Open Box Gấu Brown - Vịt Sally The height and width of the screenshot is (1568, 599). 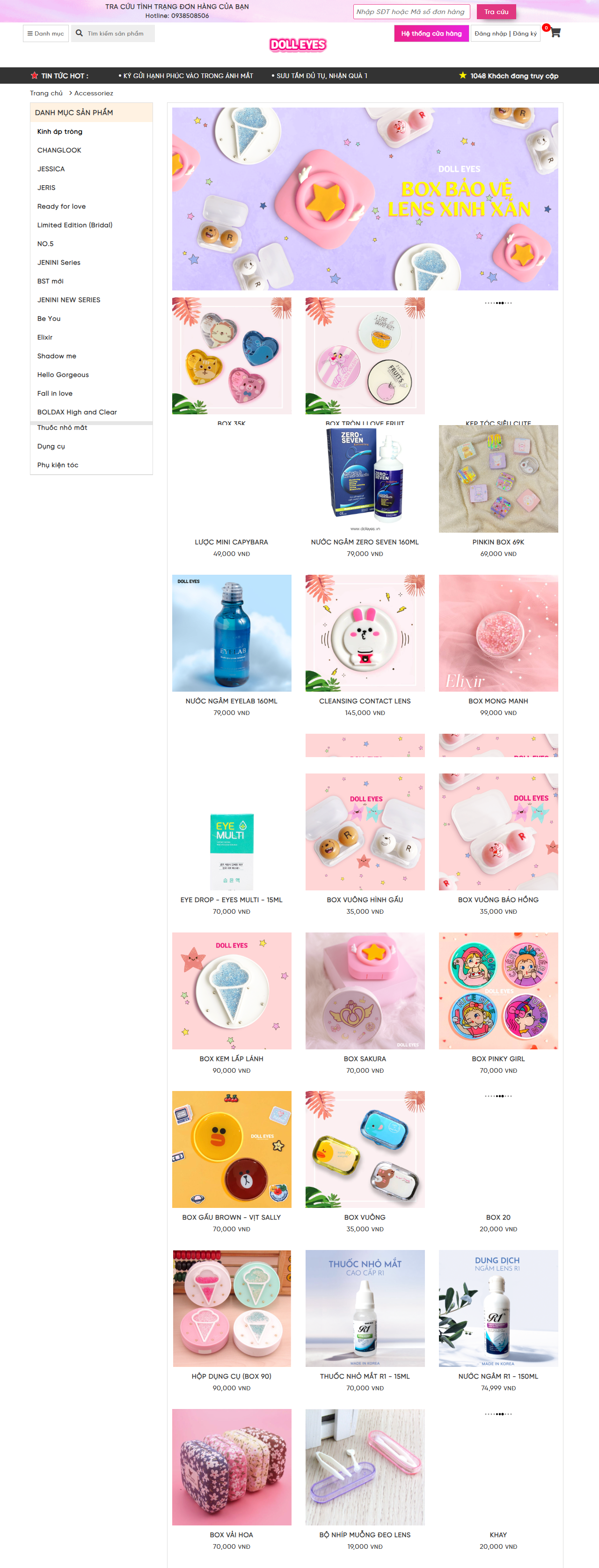pos(232,1149)
